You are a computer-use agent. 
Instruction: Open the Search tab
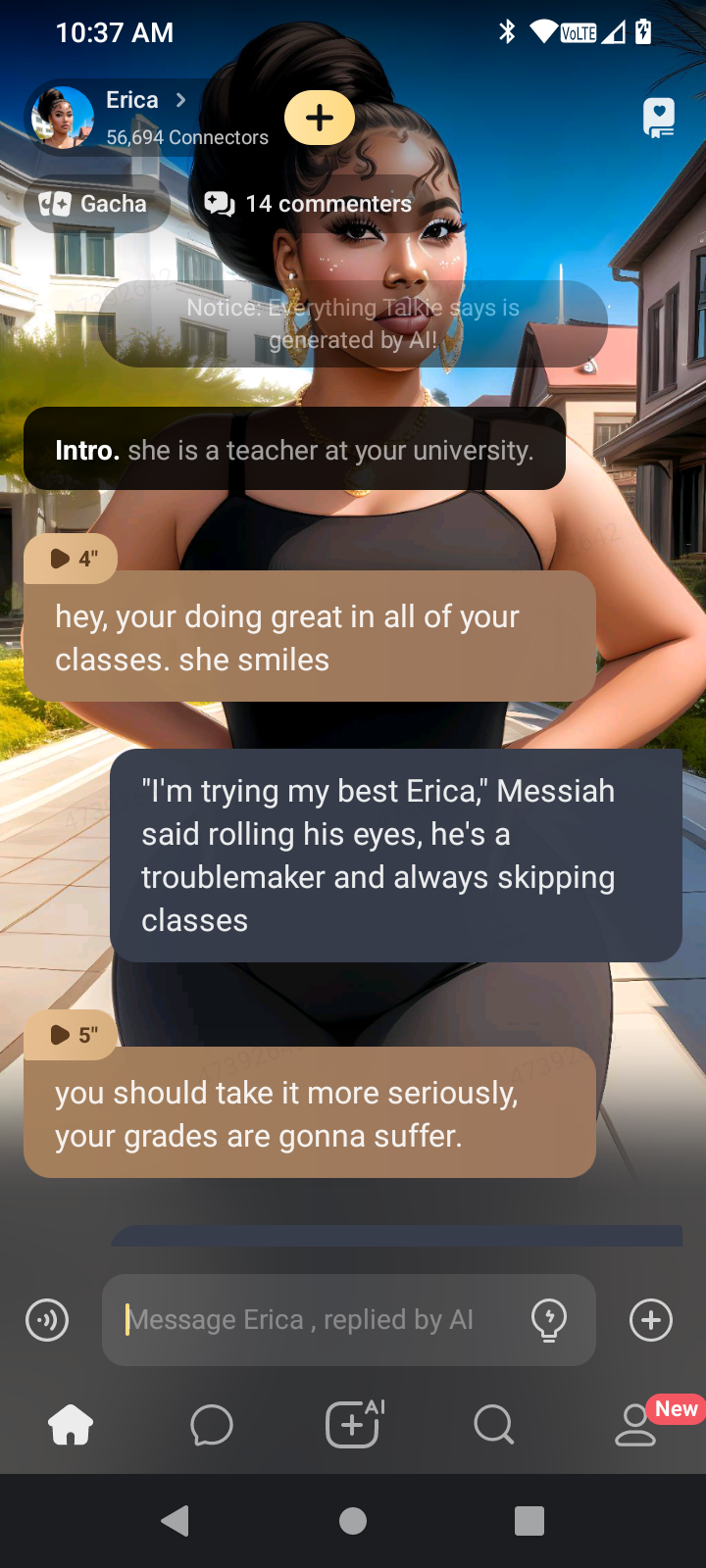coord(493,1425)
